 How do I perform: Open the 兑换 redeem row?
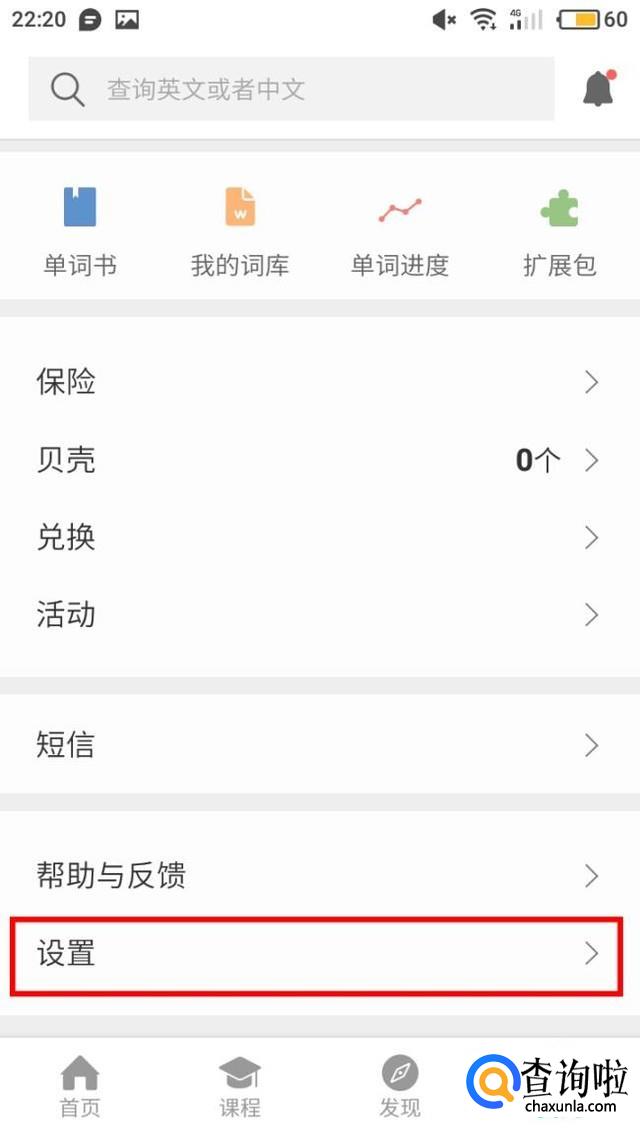(318, 538)
